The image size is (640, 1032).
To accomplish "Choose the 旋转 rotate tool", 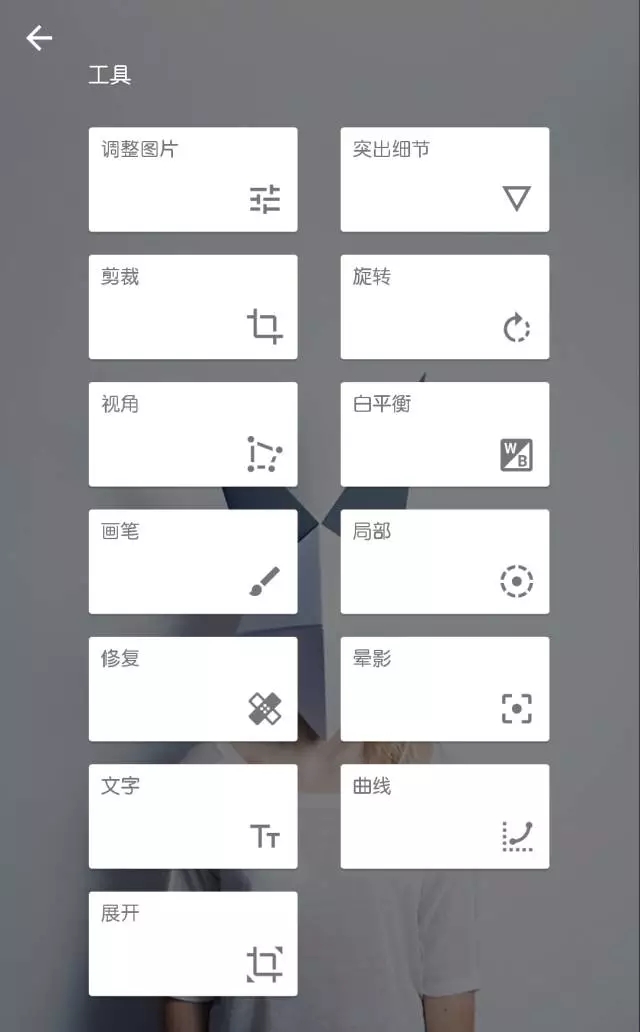I will click(x=444, y=307).
